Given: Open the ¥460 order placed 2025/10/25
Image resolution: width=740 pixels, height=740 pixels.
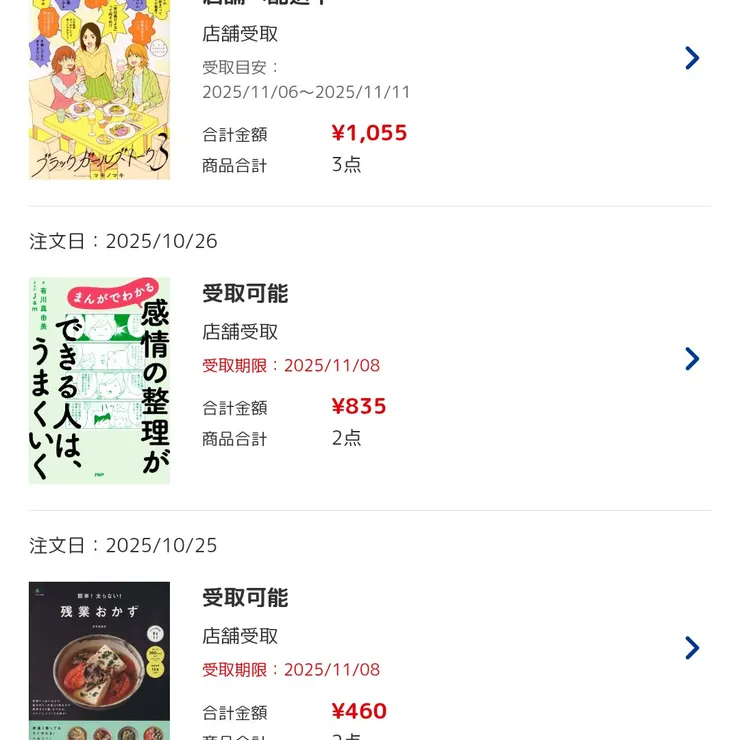Looking at the screenshot, I should click(x=691, y=648).
